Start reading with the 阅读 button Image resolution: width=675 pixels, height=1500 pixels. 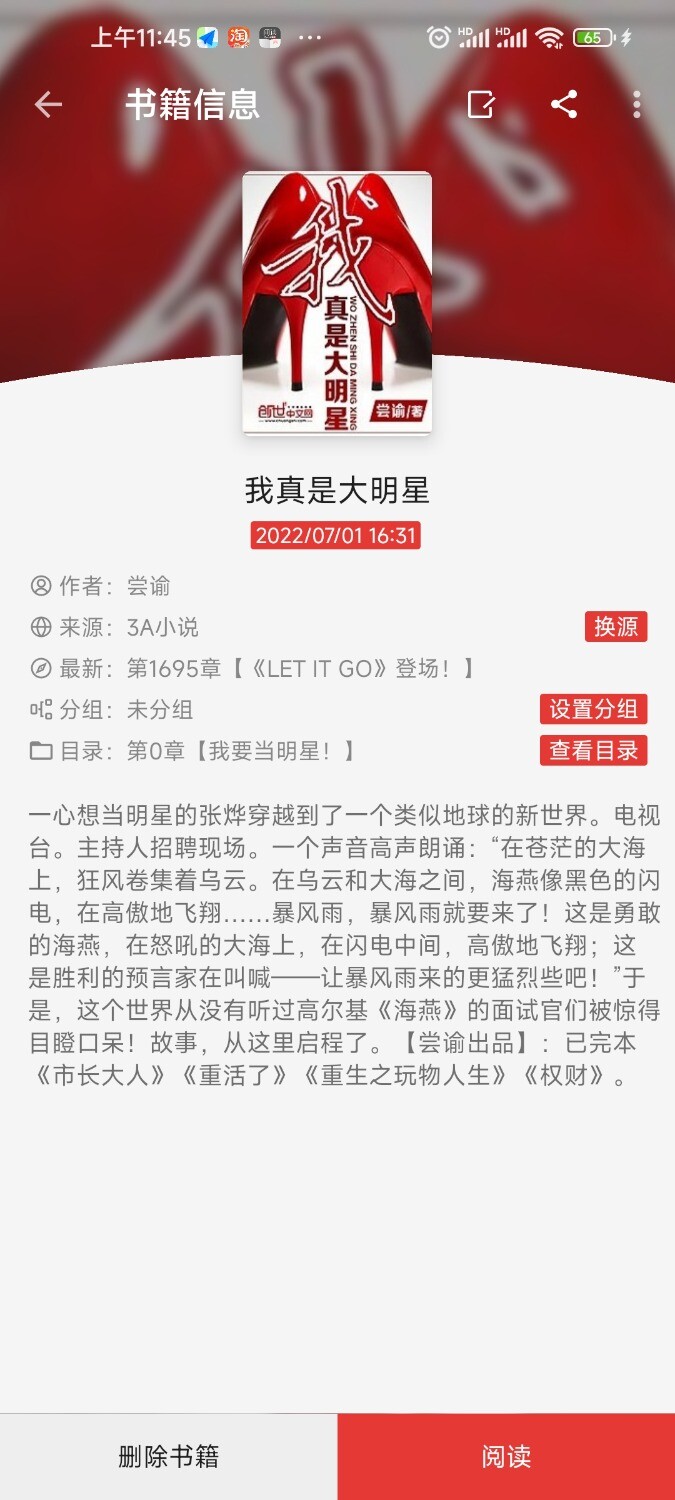click(506, 1456)
